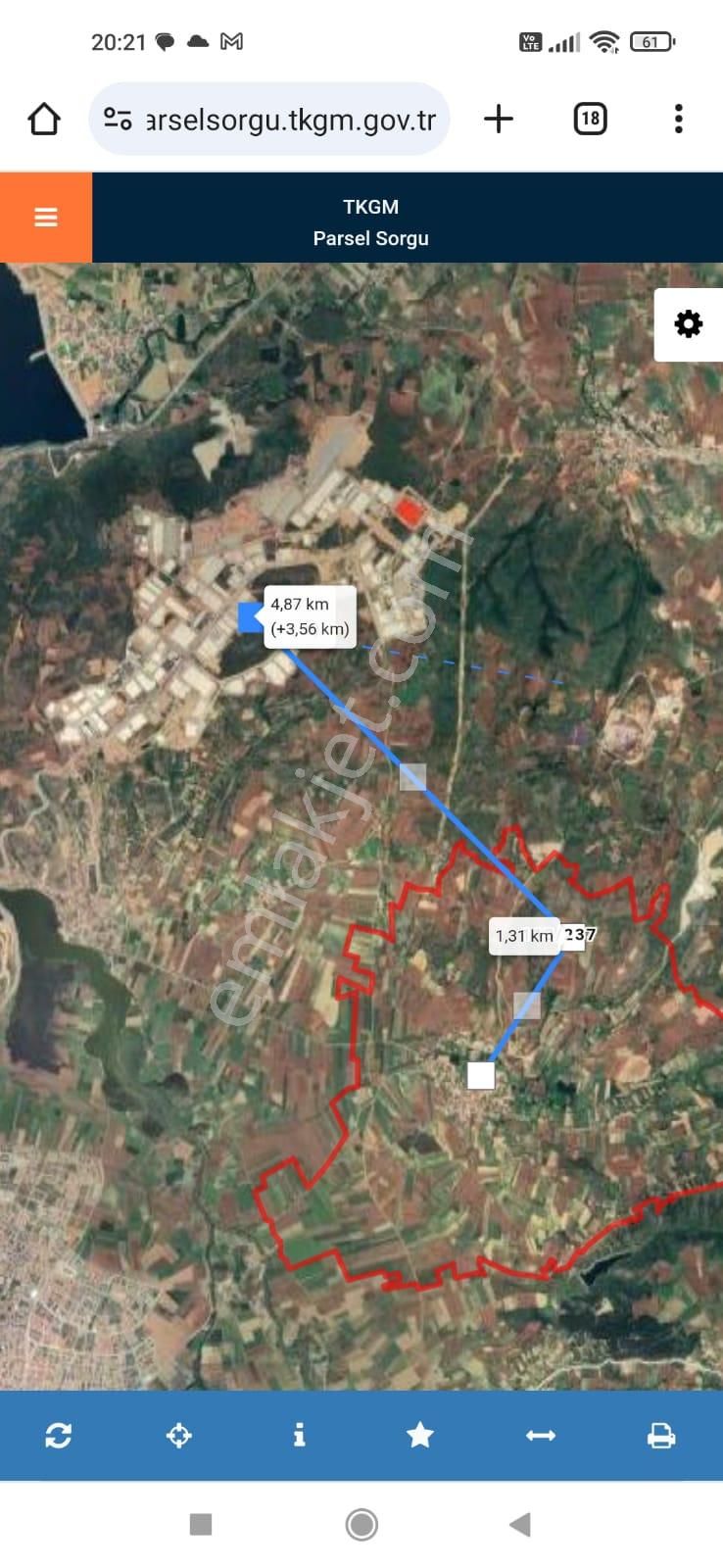Open favorites with the star icon
Image resolution: width=723 pixels, height=1568 pixels.
click(420, 1436)
